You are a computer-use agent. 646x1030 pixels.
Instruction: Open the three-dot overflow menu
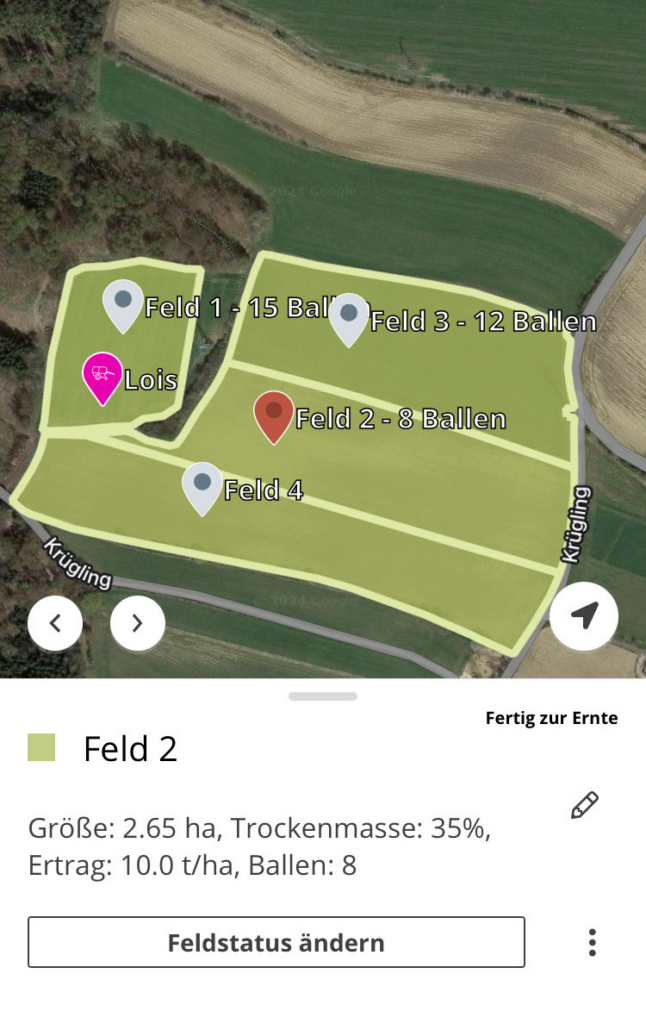pyautogui.click(x=592, y=942)
